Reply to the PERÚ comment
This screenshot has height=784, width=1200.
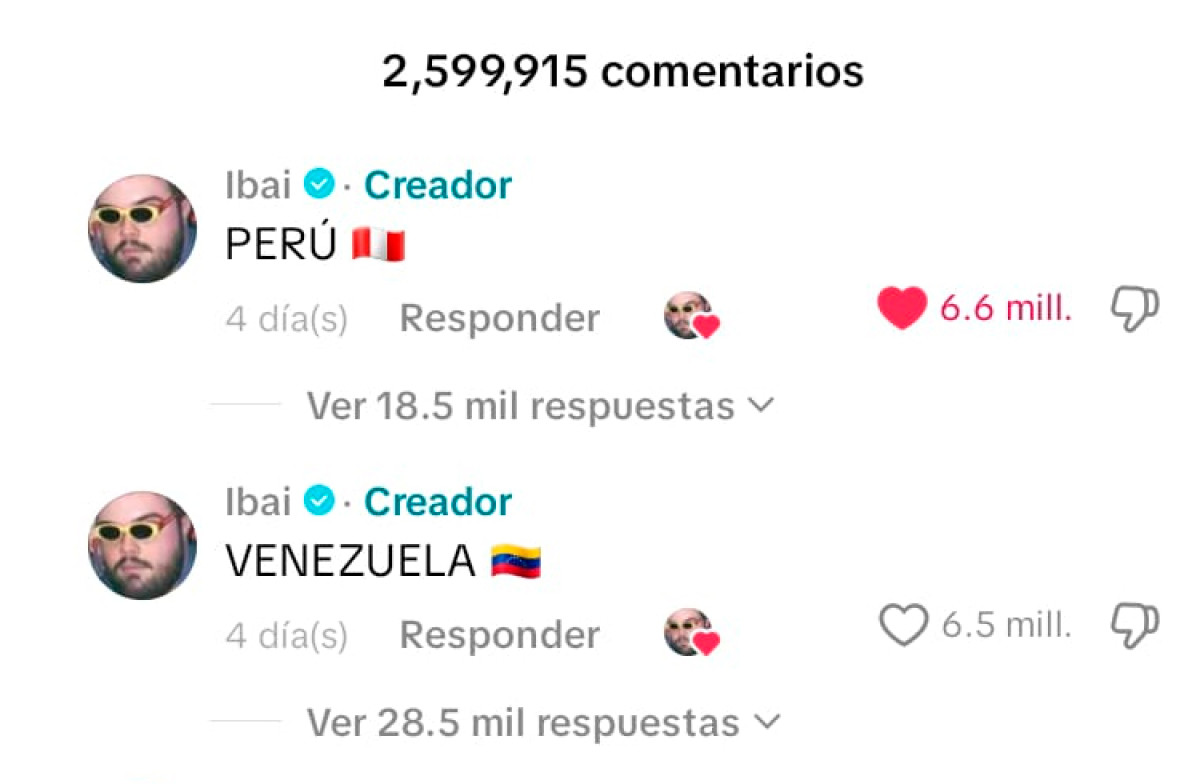pyautogui.click(x=499, y=318)
